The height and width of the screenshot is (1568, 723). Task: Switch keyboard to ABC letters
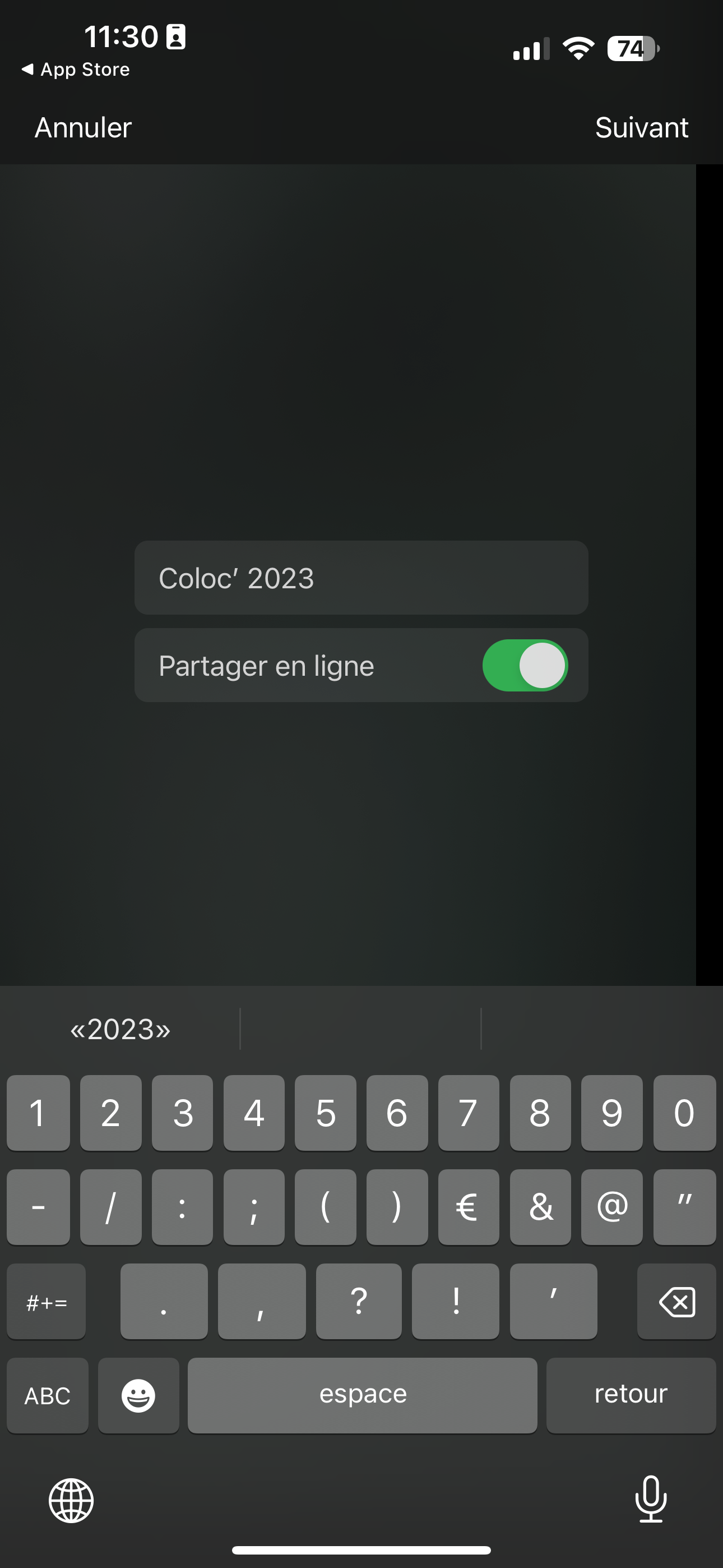[x=48, y=1395]
